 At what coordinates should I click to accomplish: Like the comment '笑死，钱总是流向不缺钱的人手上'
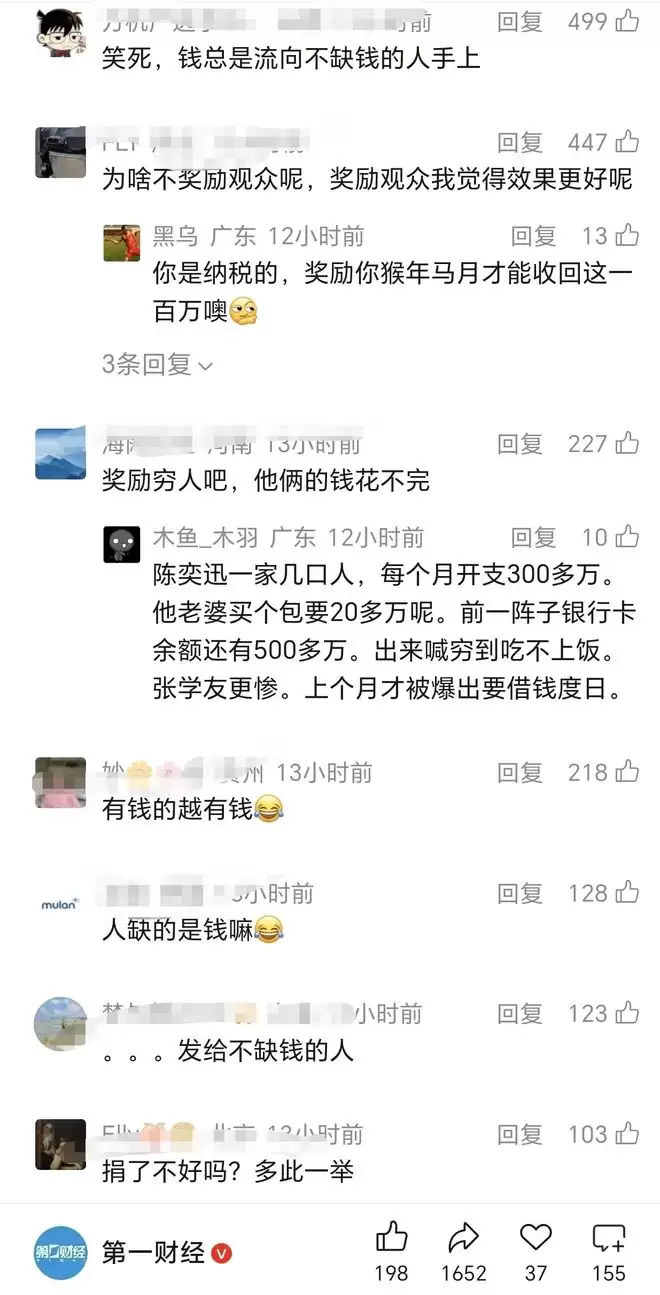click(x=627, y=19)
